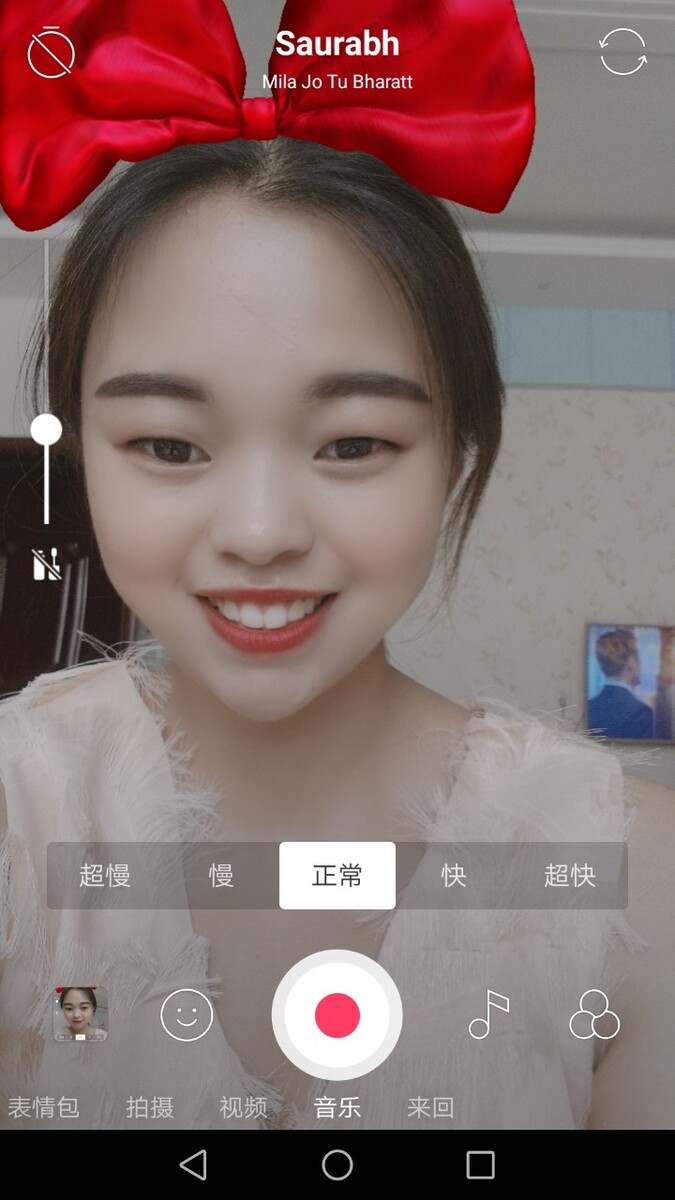Switch to 表情包 mode
Screen dimensions: 675x1200
pos(44,1107)
